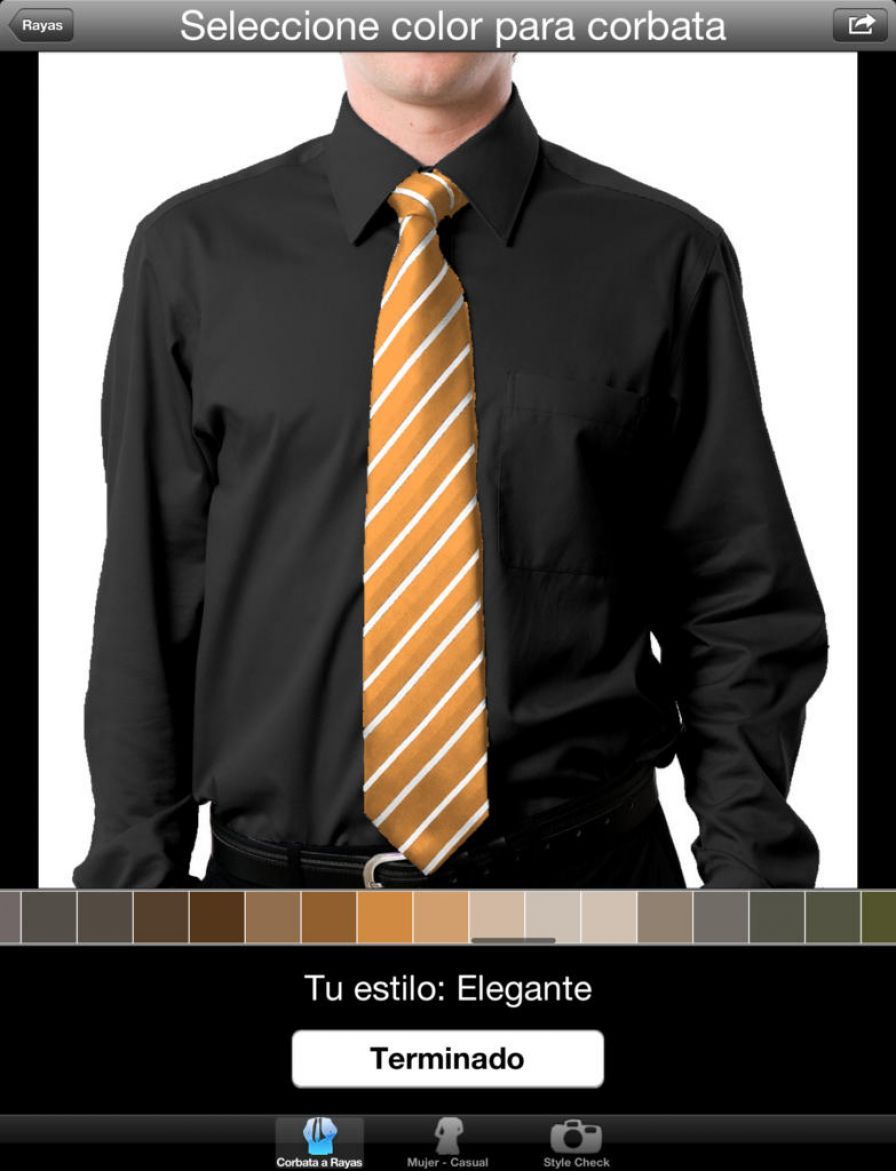Pick the olive green color swatch
896x1171 pixels.
click(878, 917)
